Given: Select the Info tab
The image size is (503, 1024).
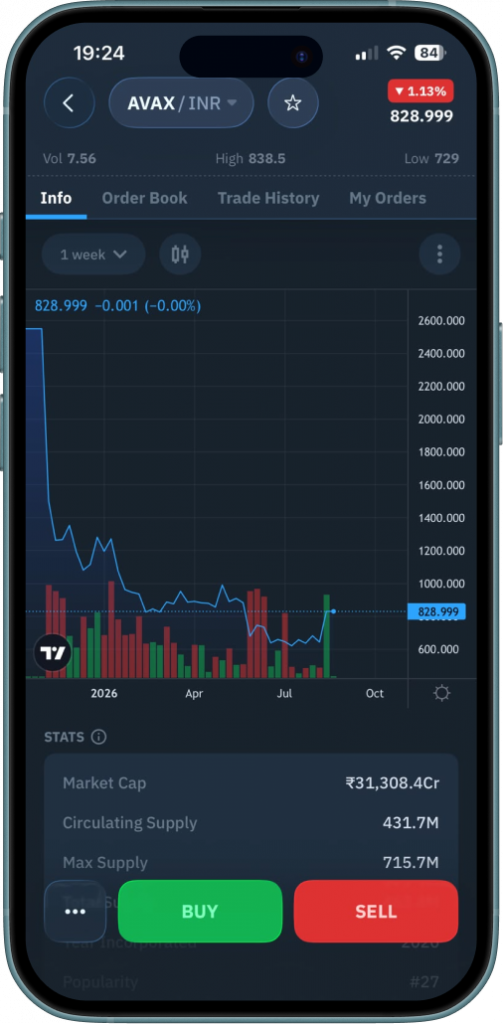Looking at the screenshot, I should (x=56, y=199).
